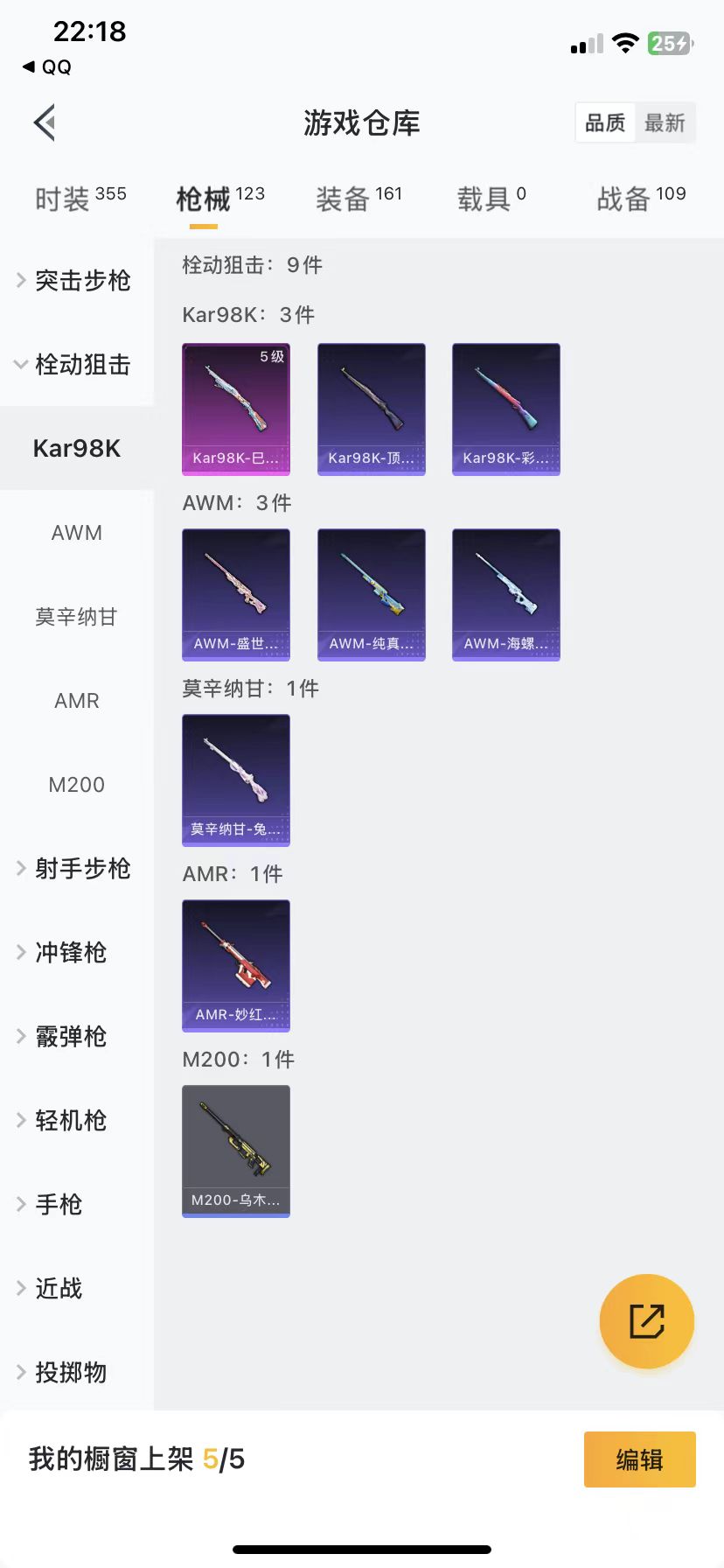Open the level 5 Kar98K skin

tap(236, 409)
